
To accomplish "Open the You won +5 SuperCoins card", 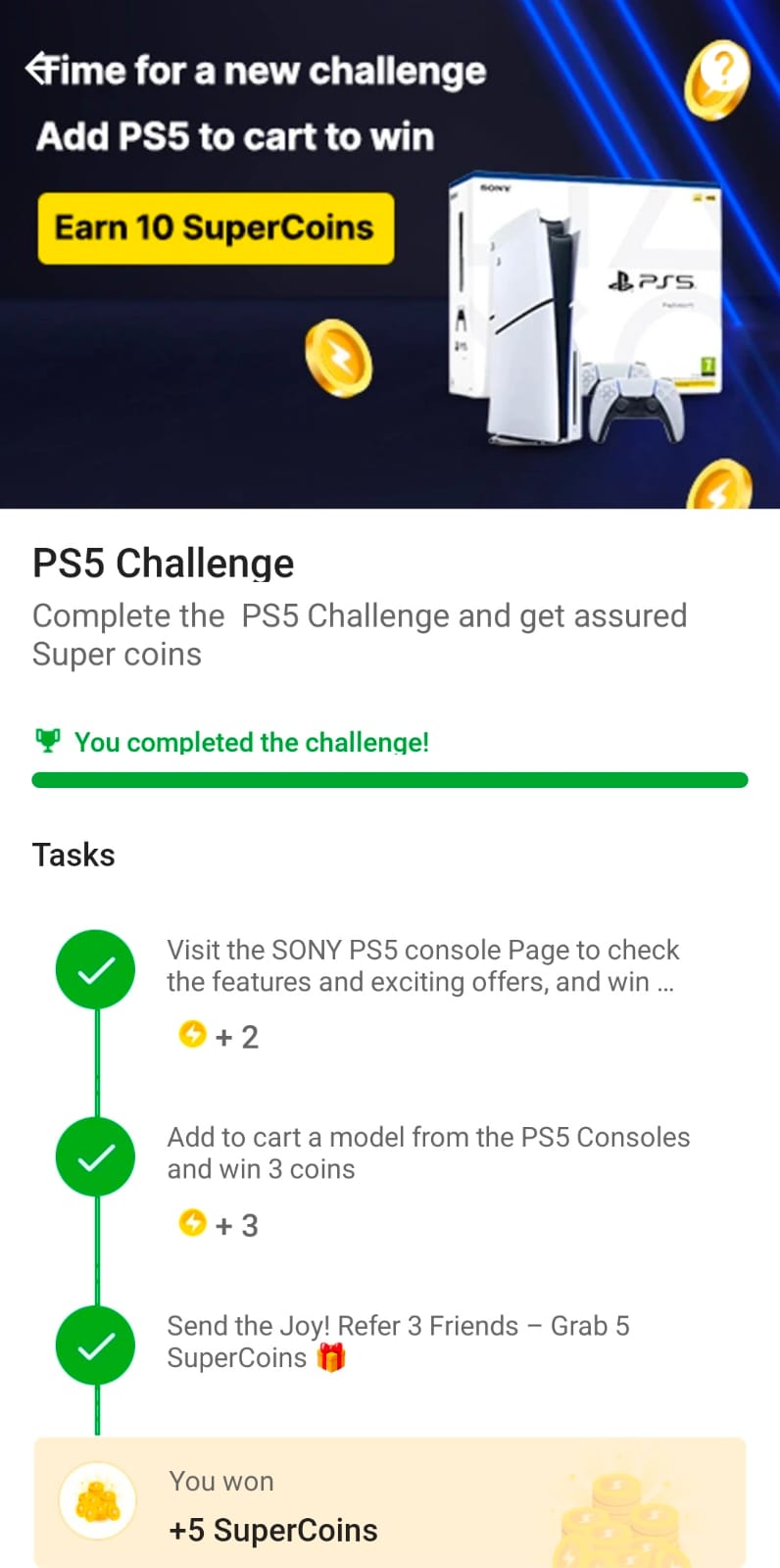I will click(x=390, y=1503).
